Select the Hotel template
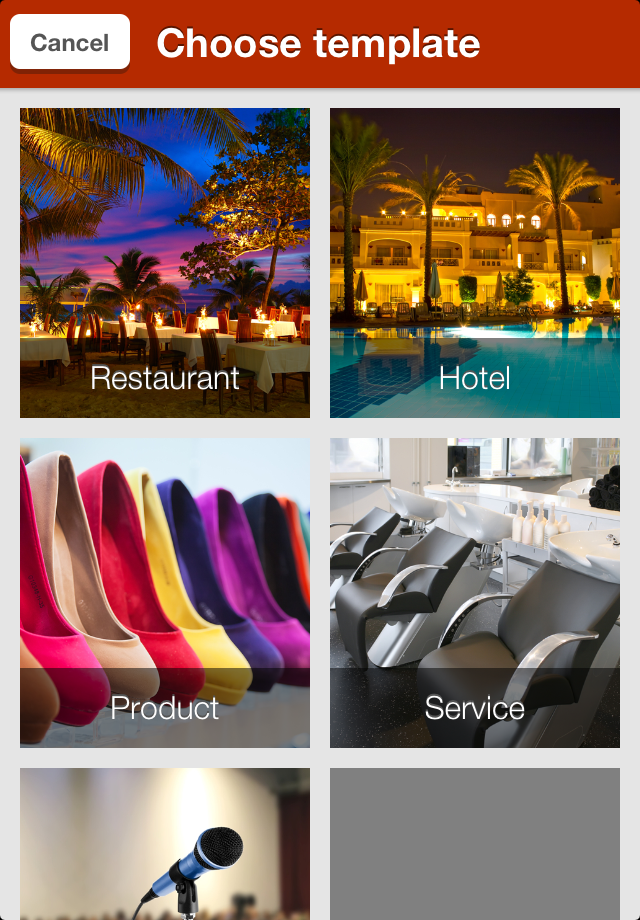The image size is (640, 920). click(475, 263)
